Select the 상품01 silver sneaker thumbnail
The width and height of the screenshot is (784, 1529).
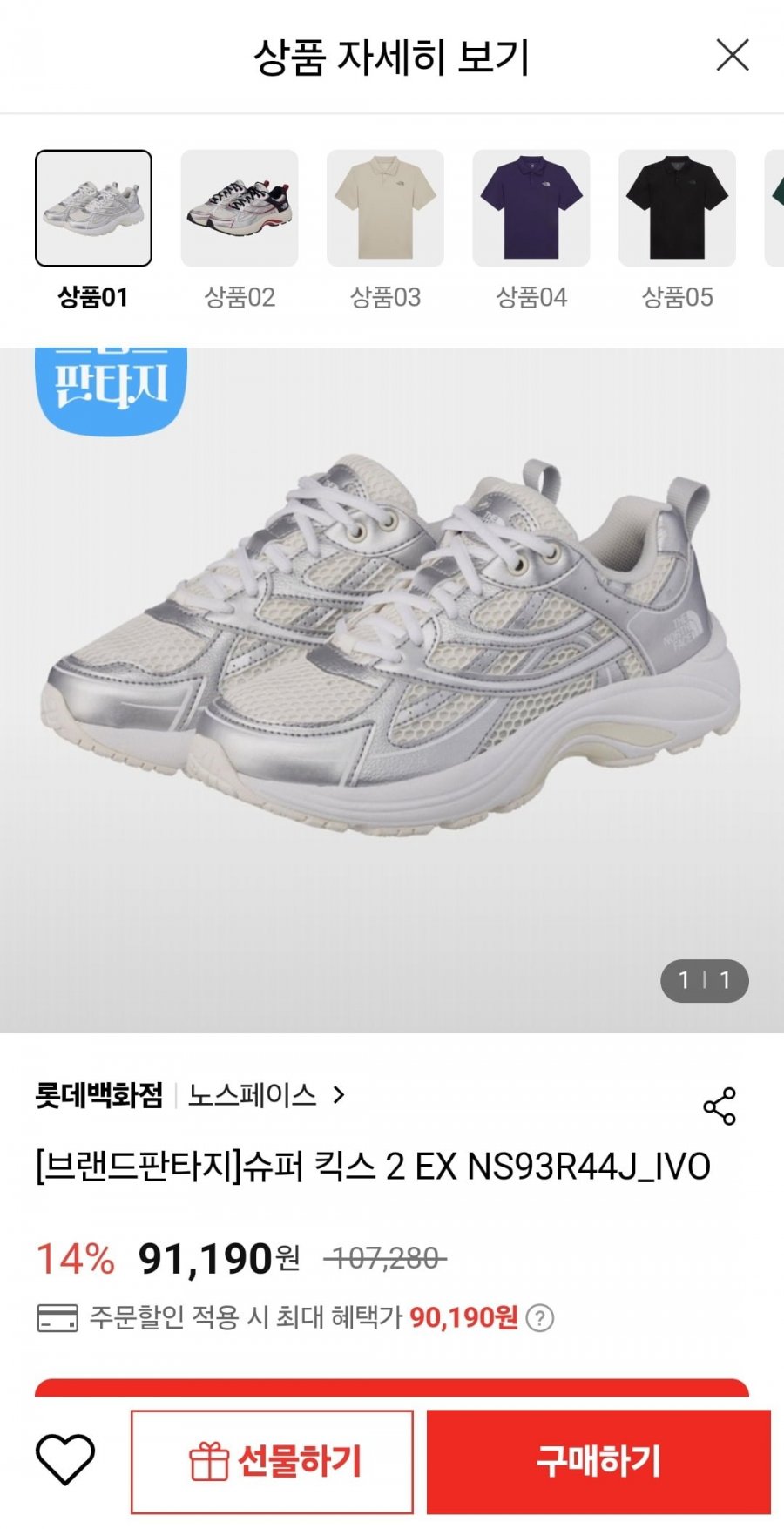pyautogui.click(x=93, y=208)
